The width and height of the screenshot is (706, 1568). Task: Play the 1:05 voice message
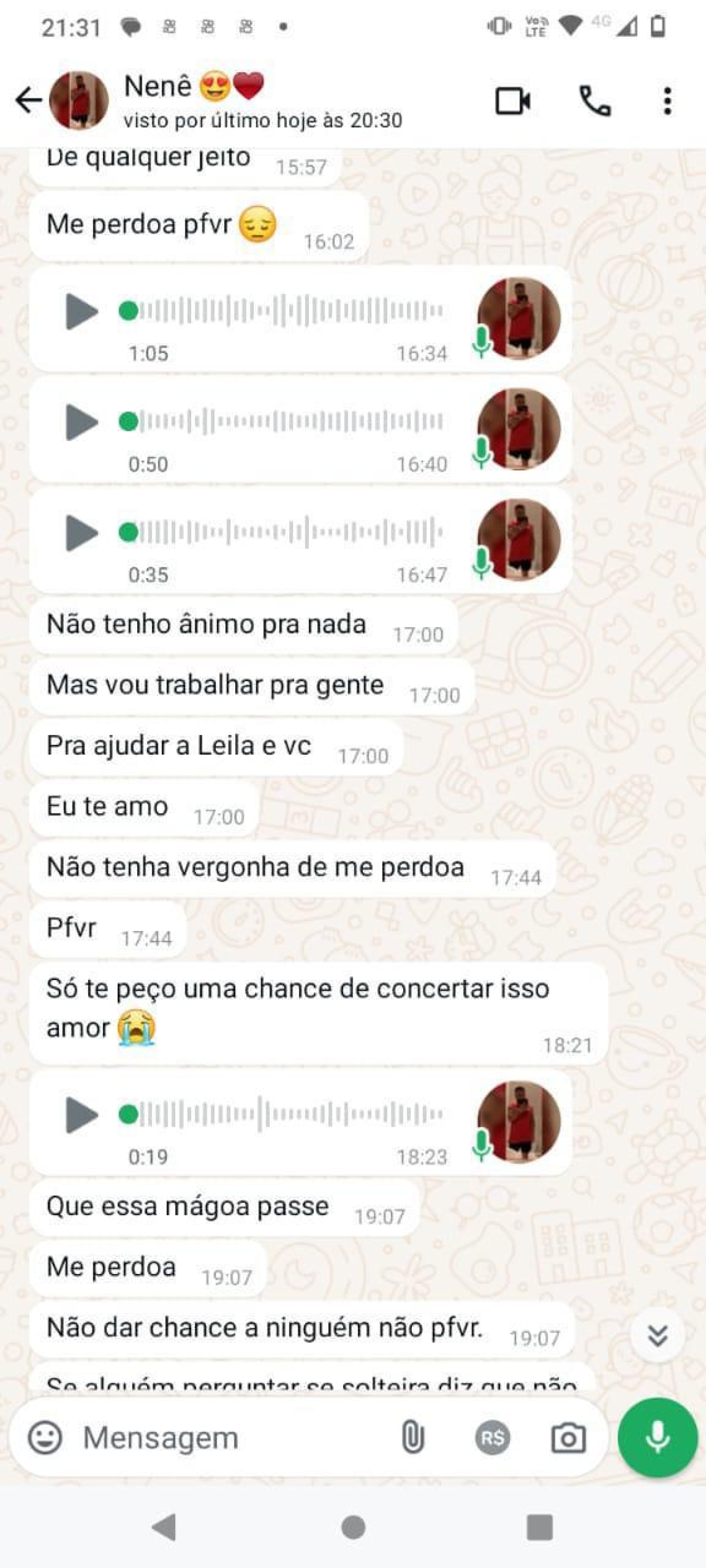[x=82, y=312]
